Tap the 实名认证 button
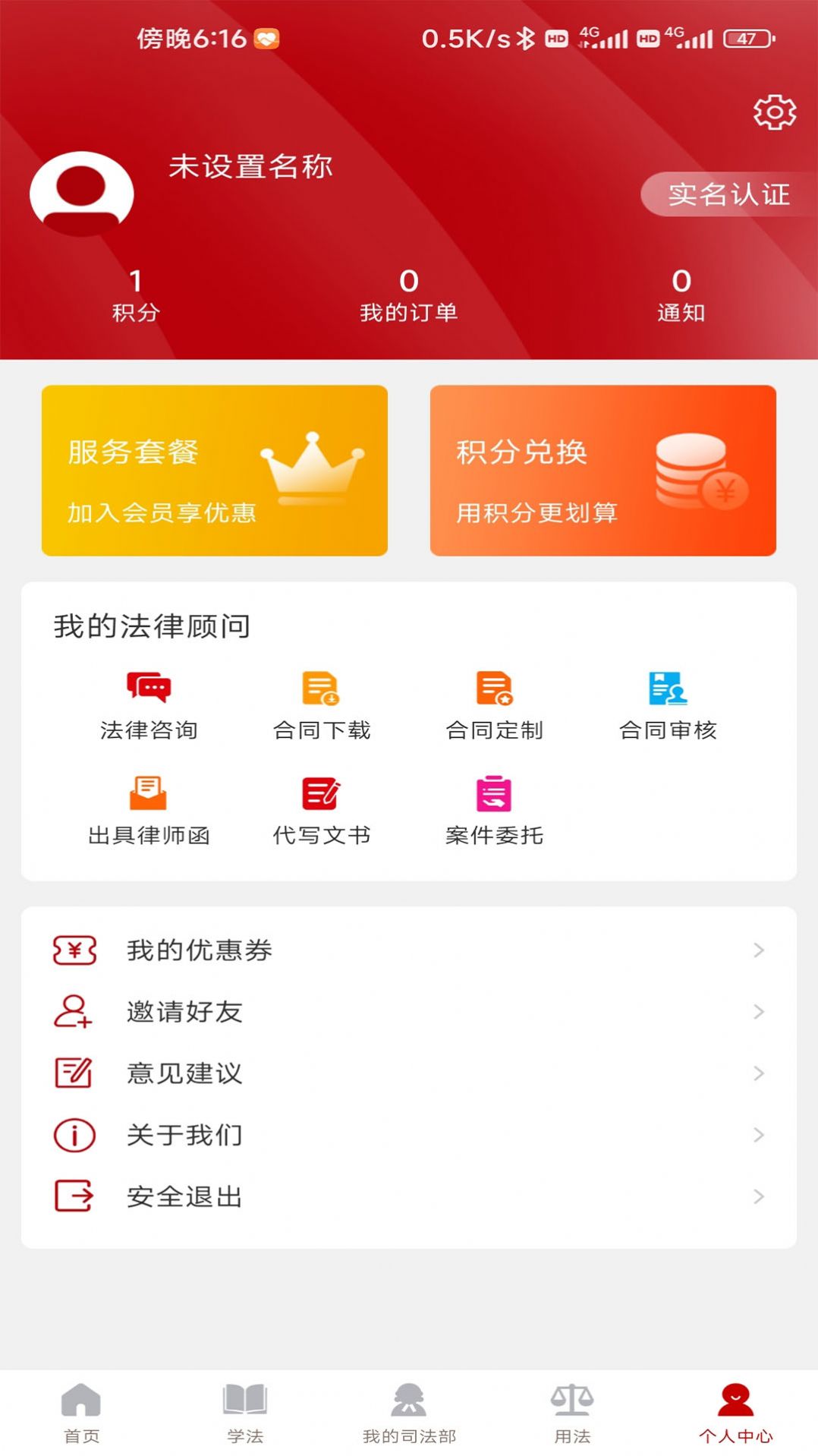This screenshot has width=818, height=1456. click(x=727, y=194)
